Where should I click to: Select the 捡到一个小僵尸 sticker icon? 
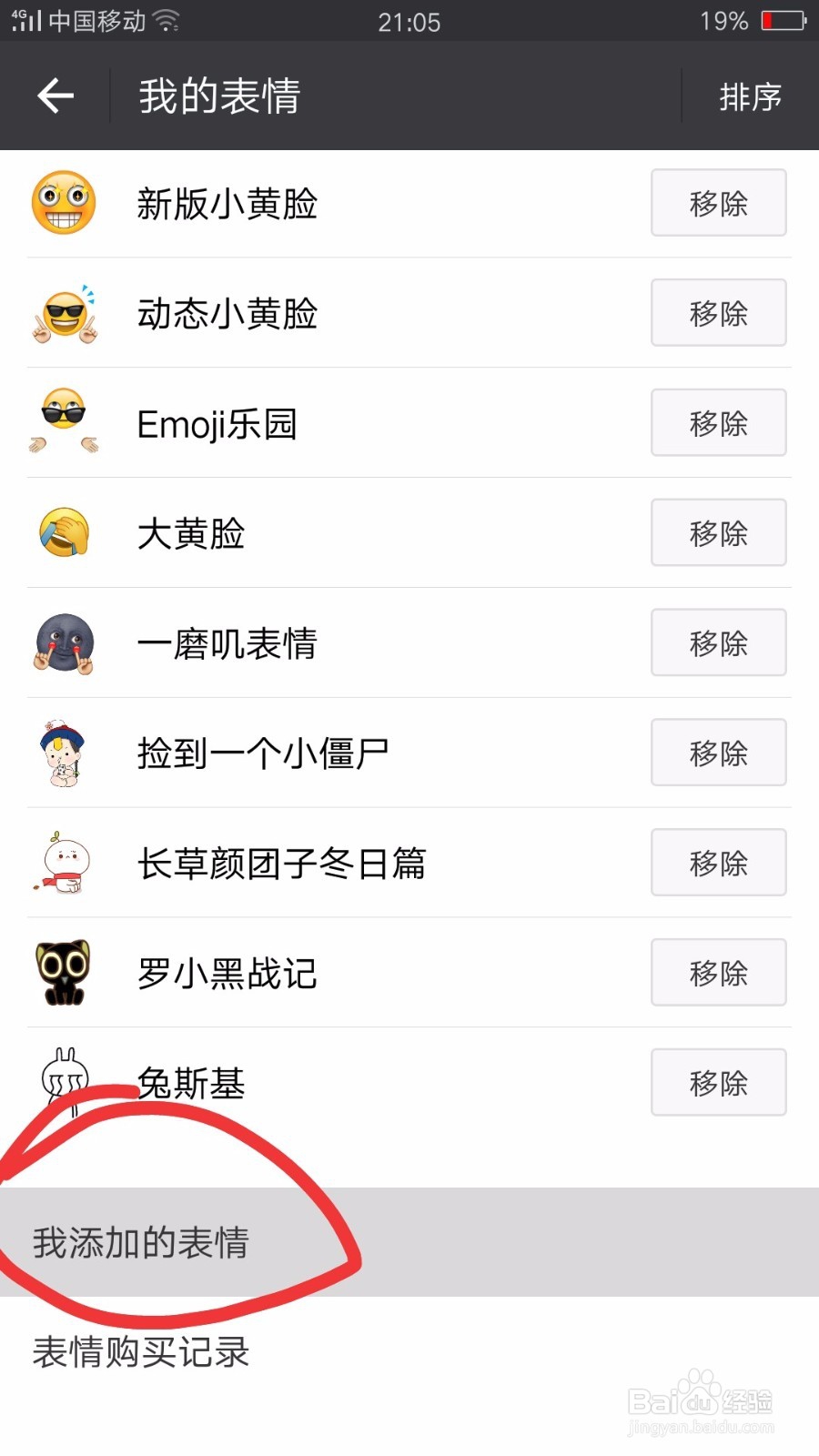pos(62,753)
